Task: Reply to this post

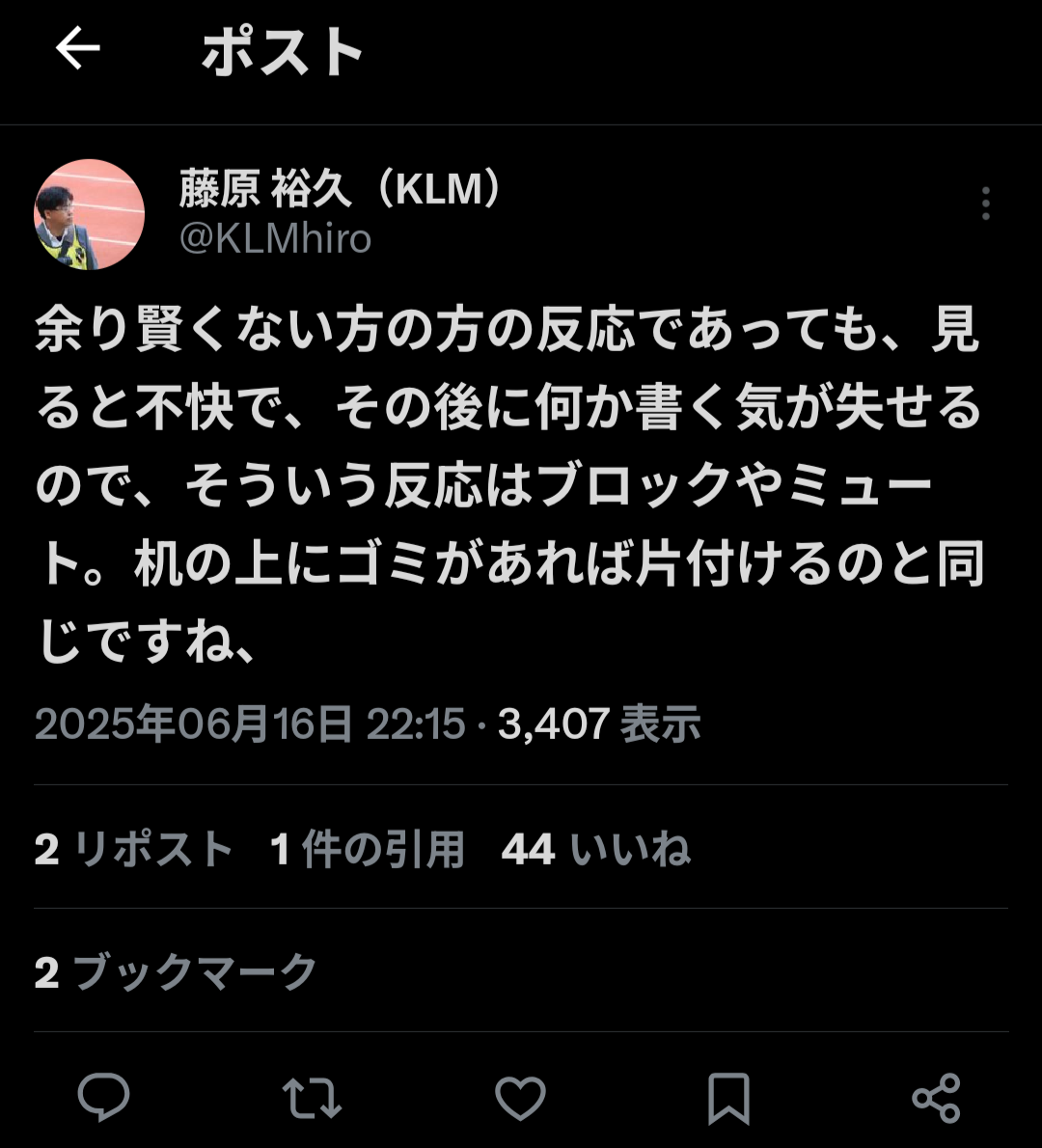Action: 103,1098
